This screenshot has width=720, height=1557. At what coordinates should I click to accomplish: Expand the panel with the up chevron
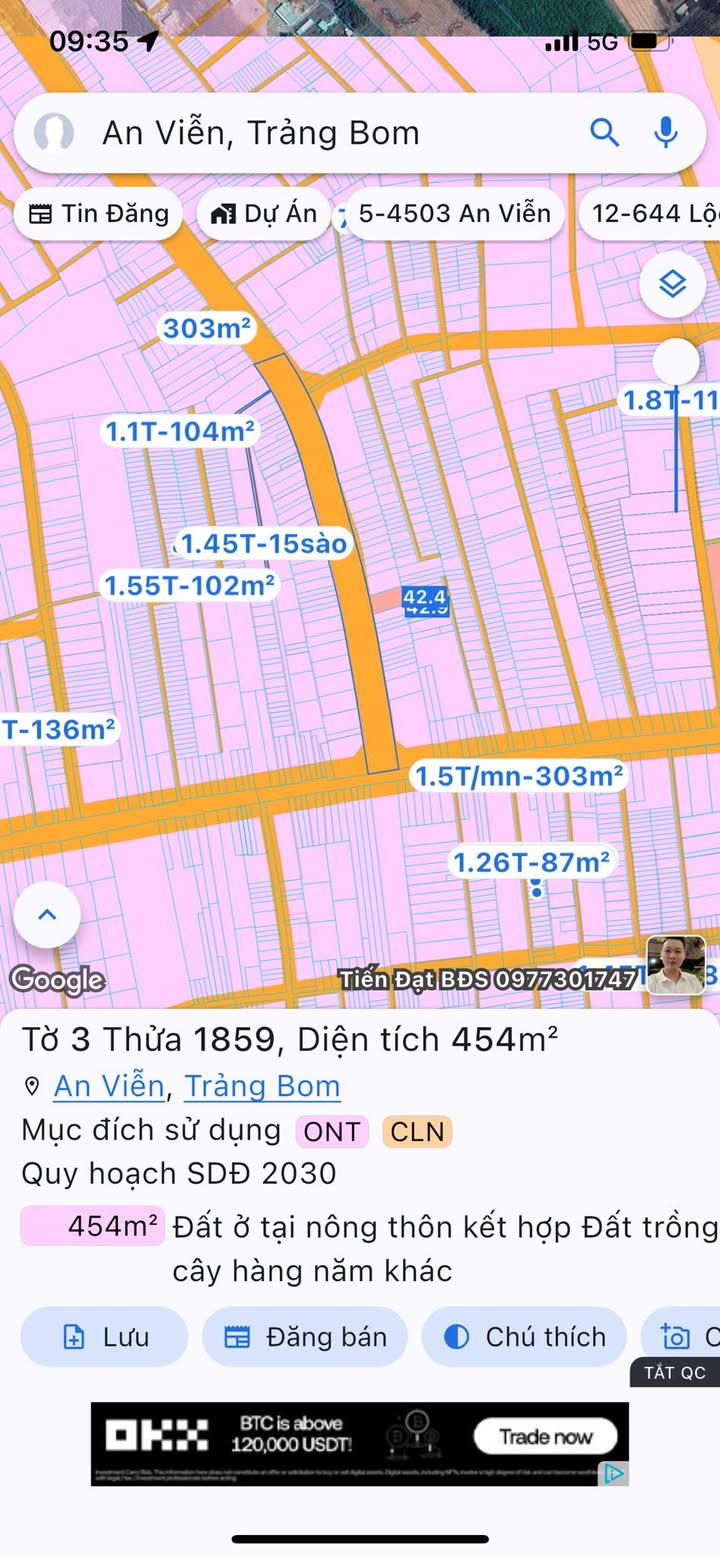pyautogui.click(x=47, y=914)
